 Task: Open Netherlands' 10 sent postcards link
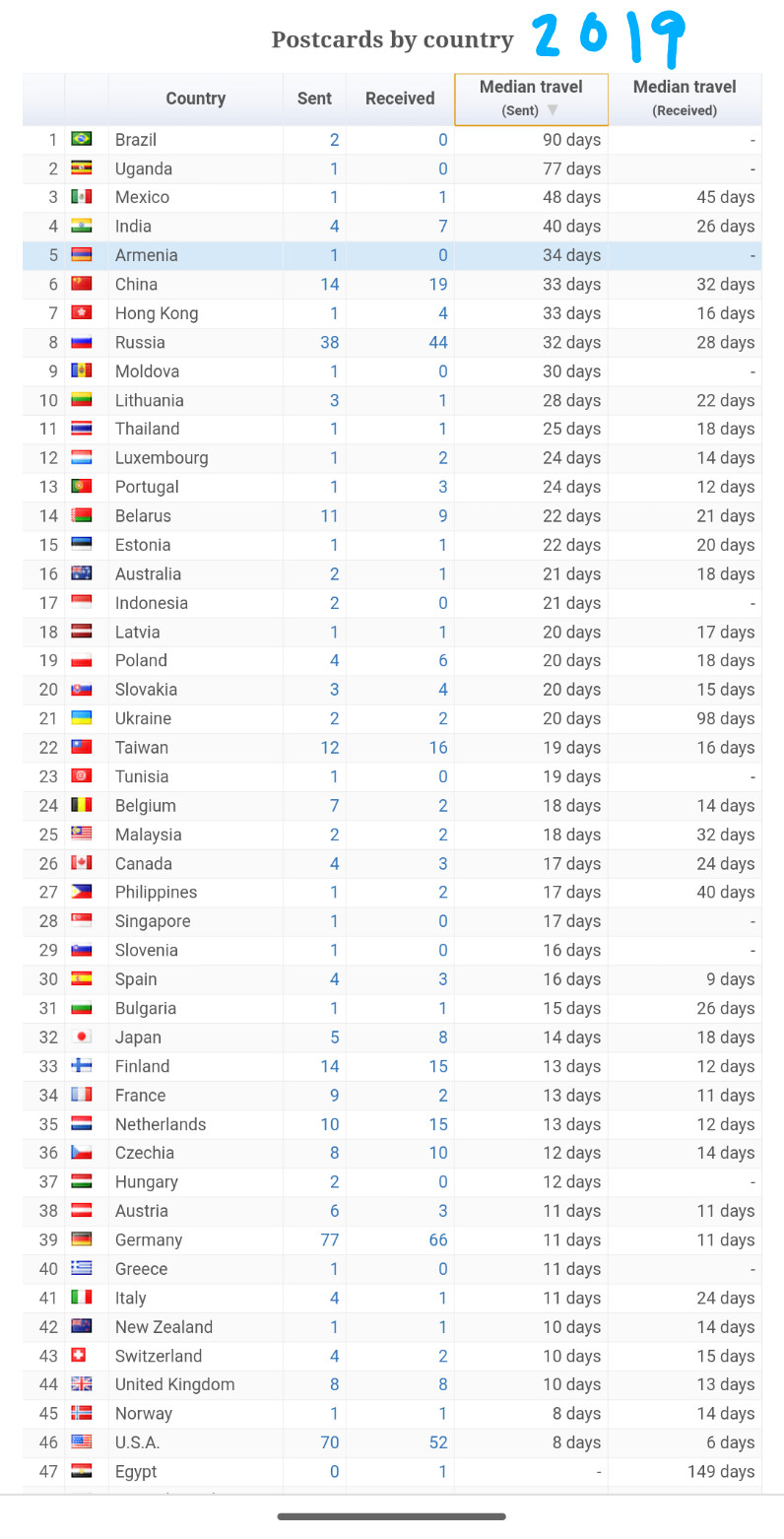click(x=329, y=1124)
